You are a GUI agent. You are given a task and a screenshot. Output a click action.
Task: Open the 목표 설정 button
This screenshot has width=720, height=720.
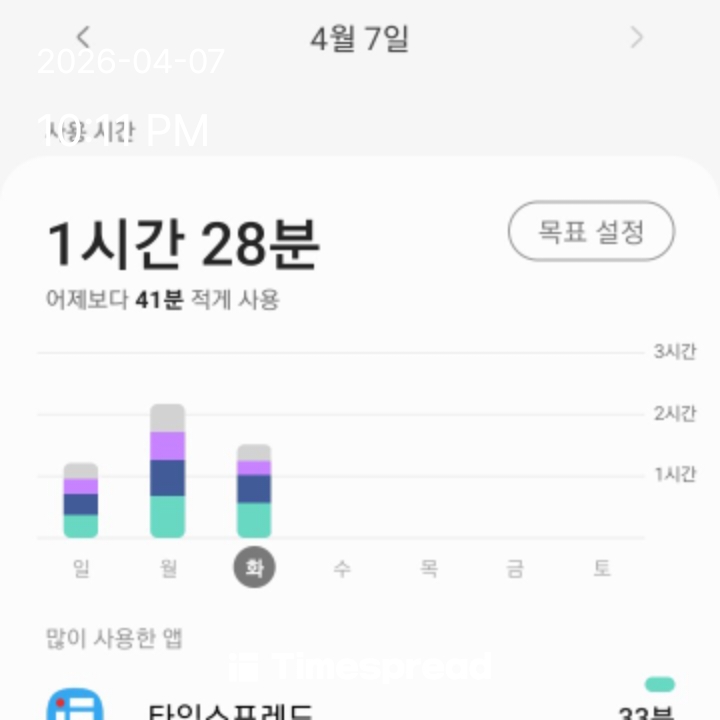tap(591, 232)
